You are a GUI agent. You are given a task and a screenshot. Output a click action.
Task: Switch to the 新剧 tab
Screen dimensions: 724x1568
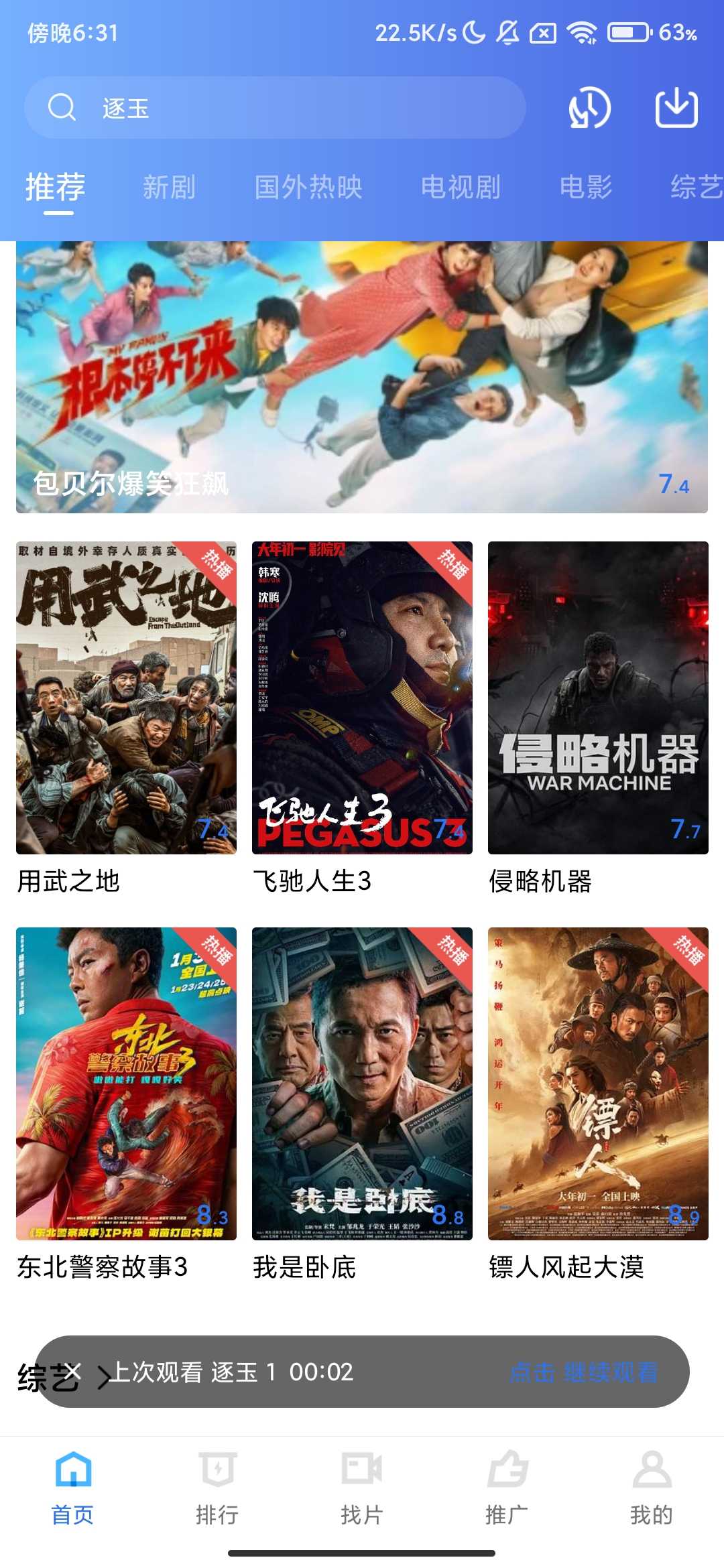click(x=169, y=187)
